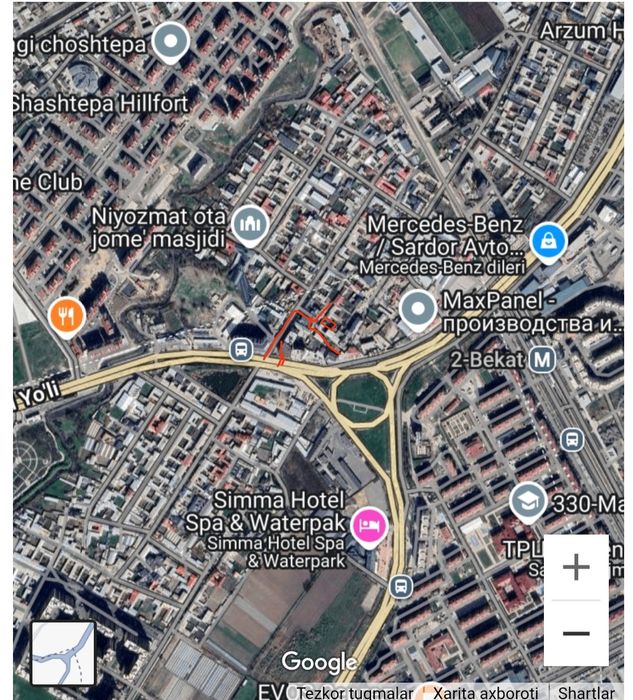View the Simma Hotel Spa & Waterpark marker

coord(368,524)
